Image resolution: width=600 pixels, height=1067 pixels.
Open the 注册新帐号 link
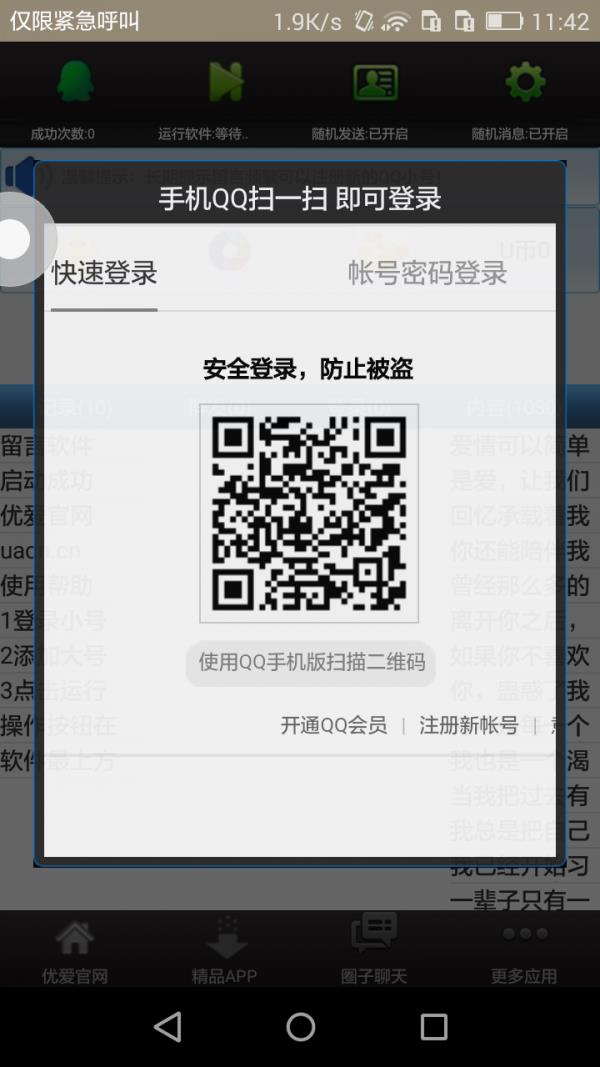tap(468, 725)
